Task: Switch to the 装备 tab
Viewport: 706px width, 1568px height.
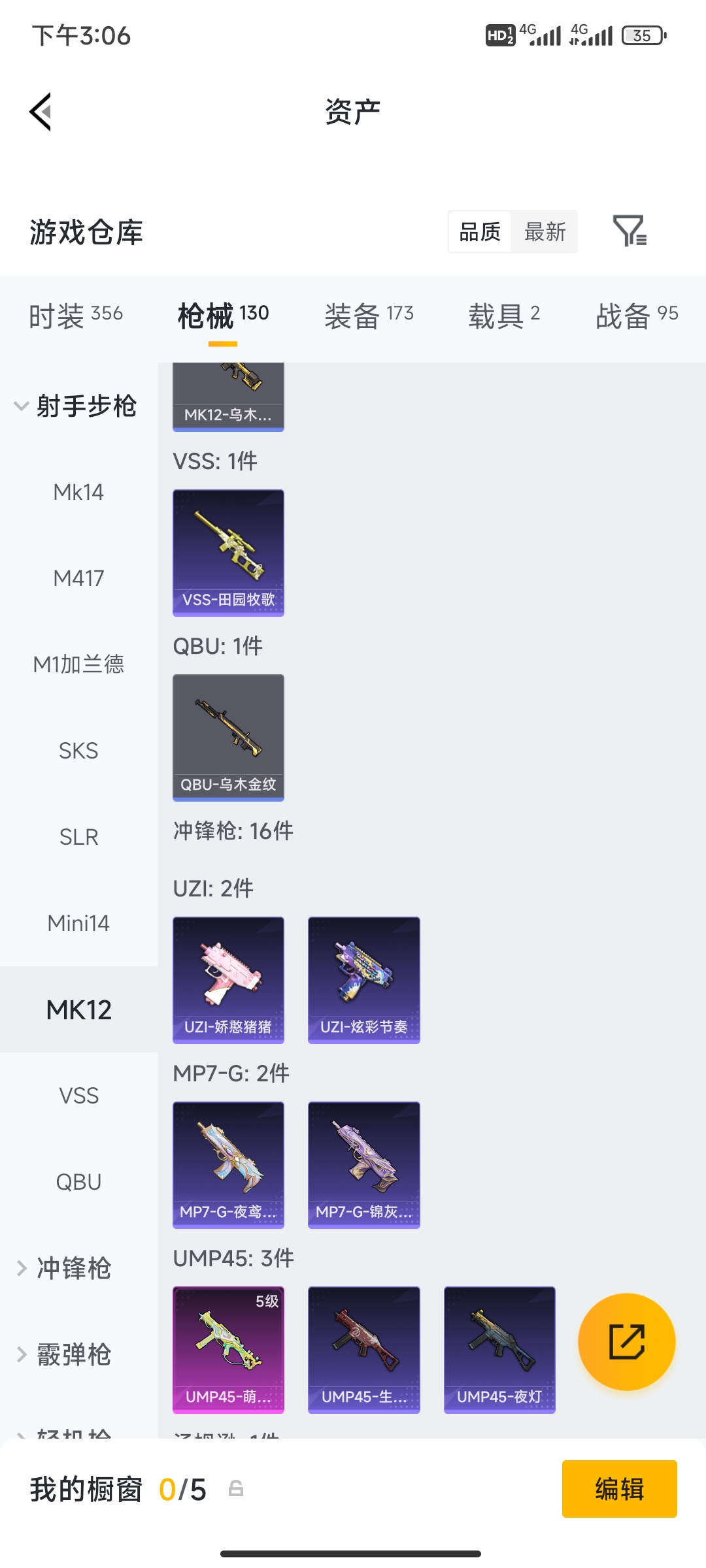Action: pos(369,316)
